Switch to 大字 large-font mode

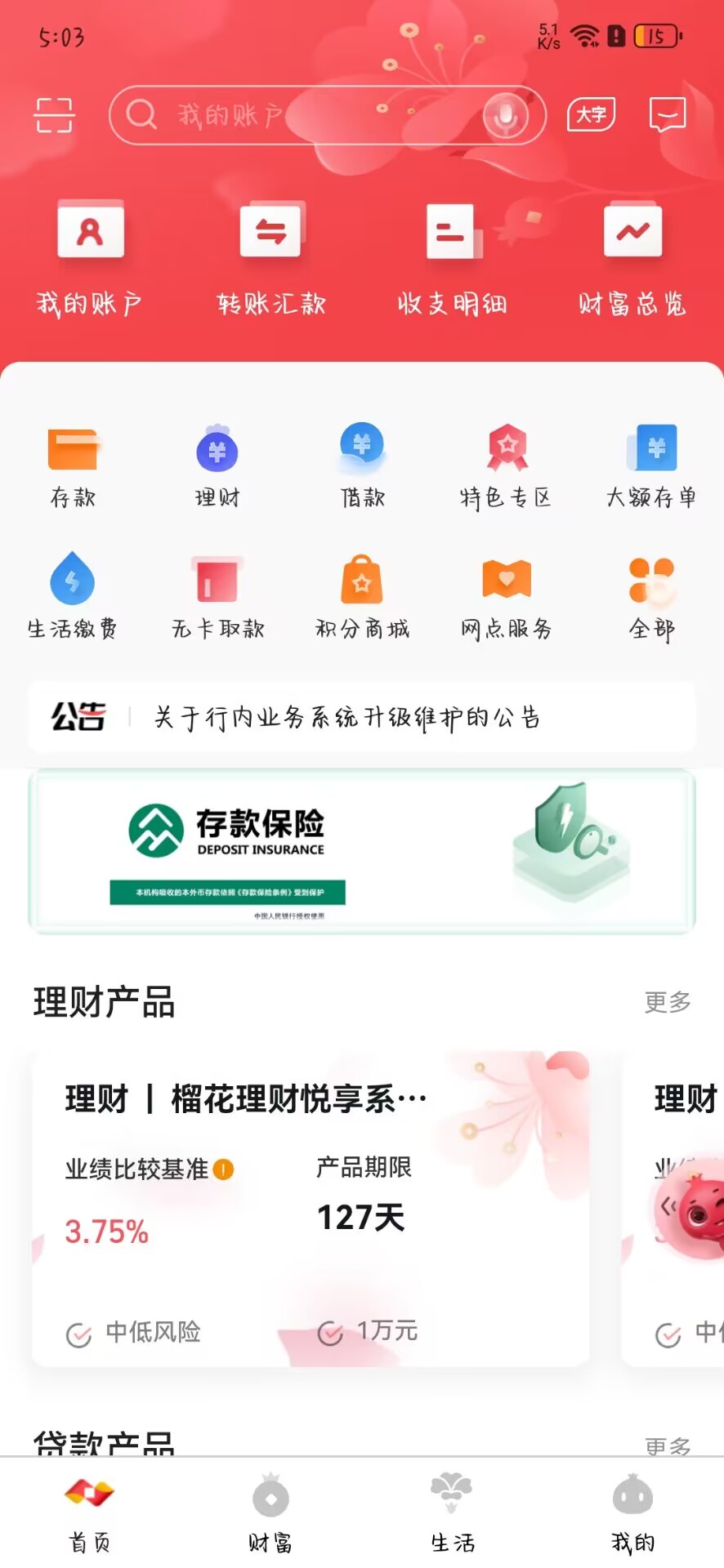(591, 114)
